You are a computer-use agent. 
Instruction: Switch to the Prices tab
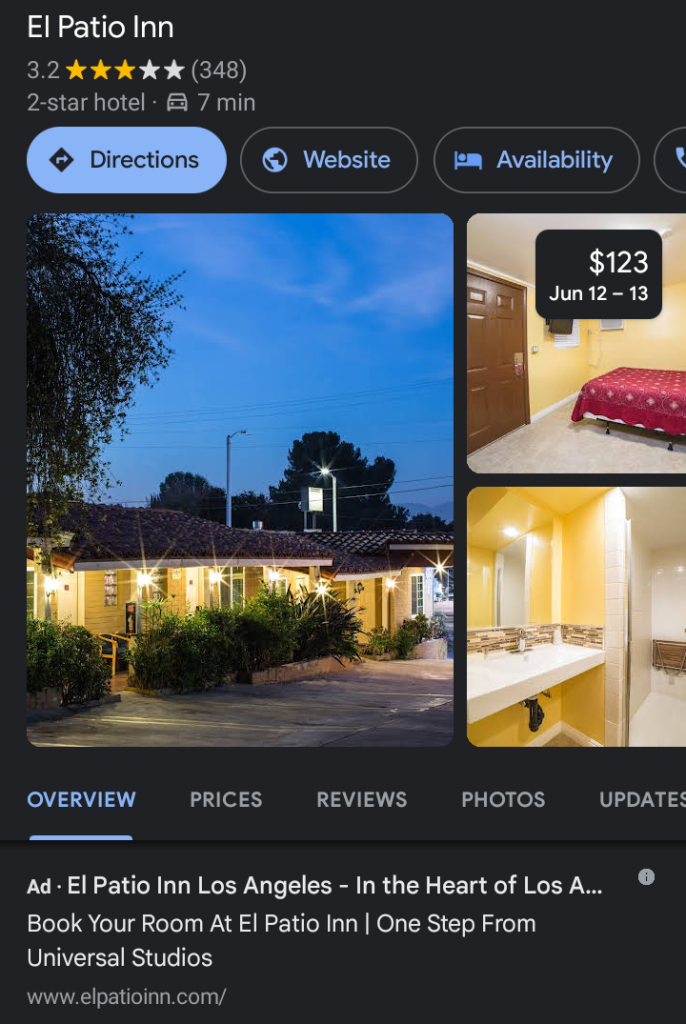point(226,799)
